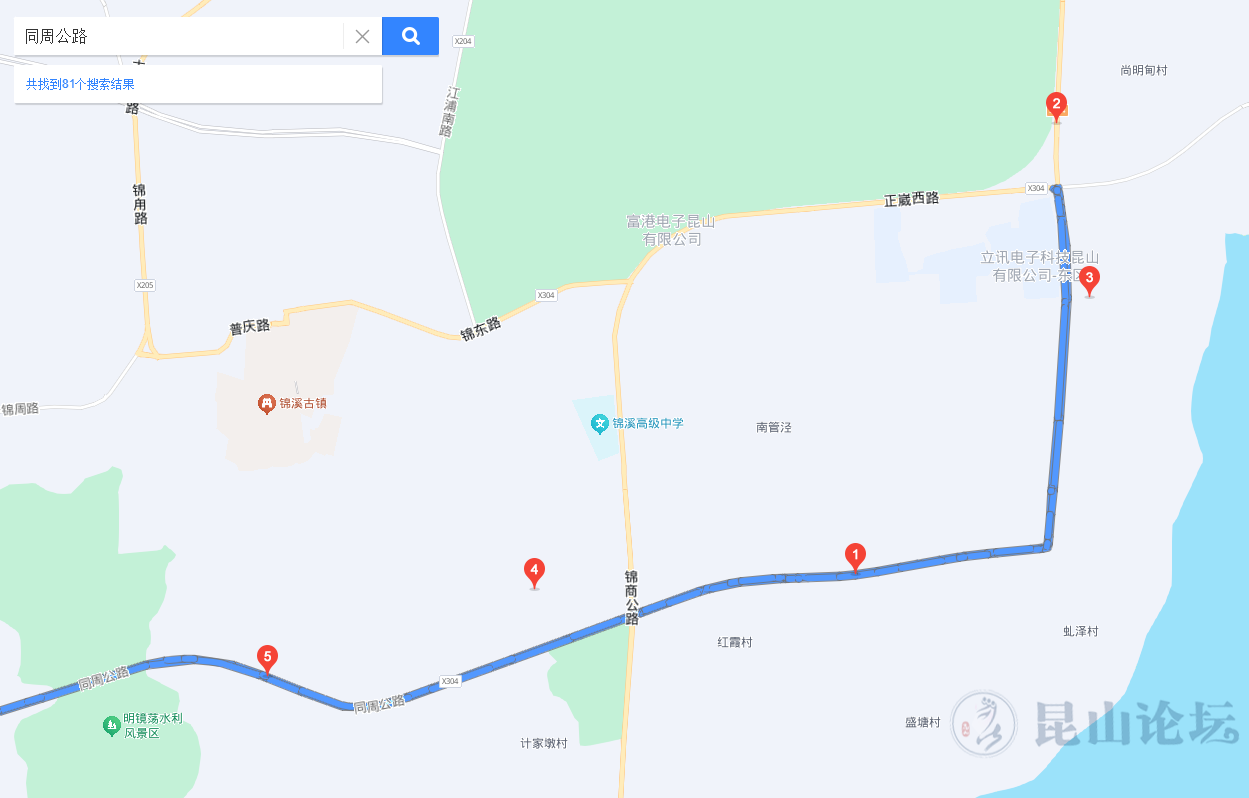Viewport: 1249px width, 798px height.
Task: Clear the search text with the X
Action: click(362, 37)
